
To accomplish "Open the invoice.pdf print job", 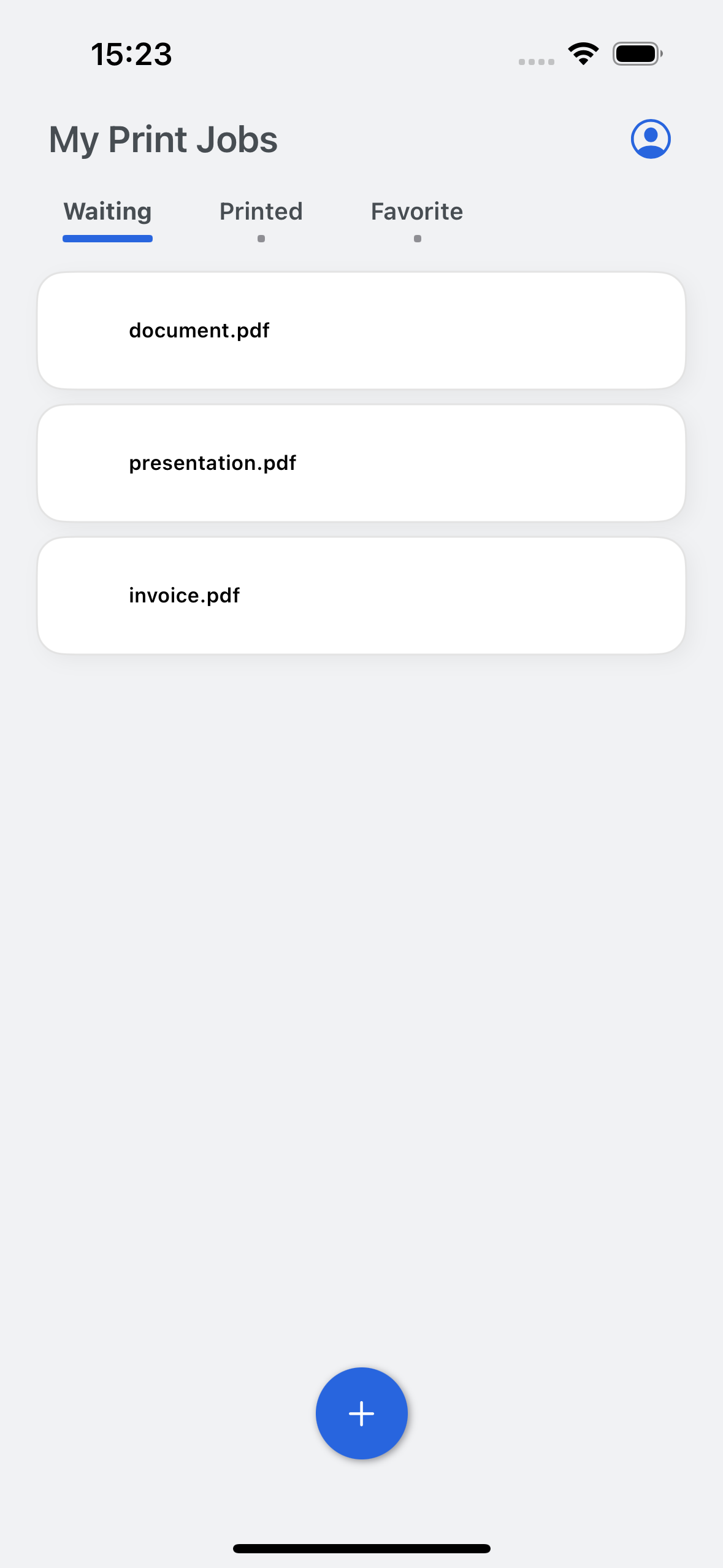I will point(361,596).
